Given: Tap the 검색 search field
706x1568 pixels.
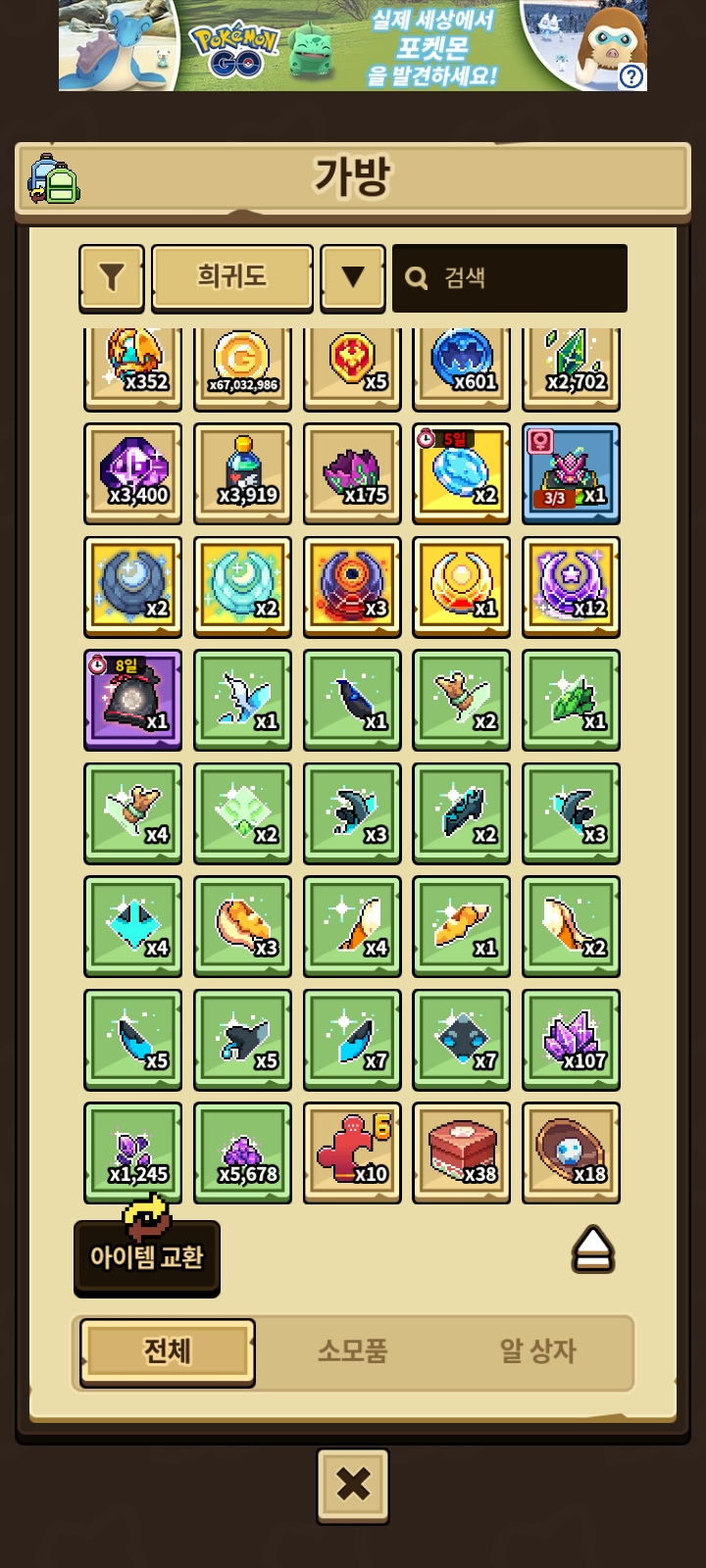Looking at the screenshot, I should (510, 278).
